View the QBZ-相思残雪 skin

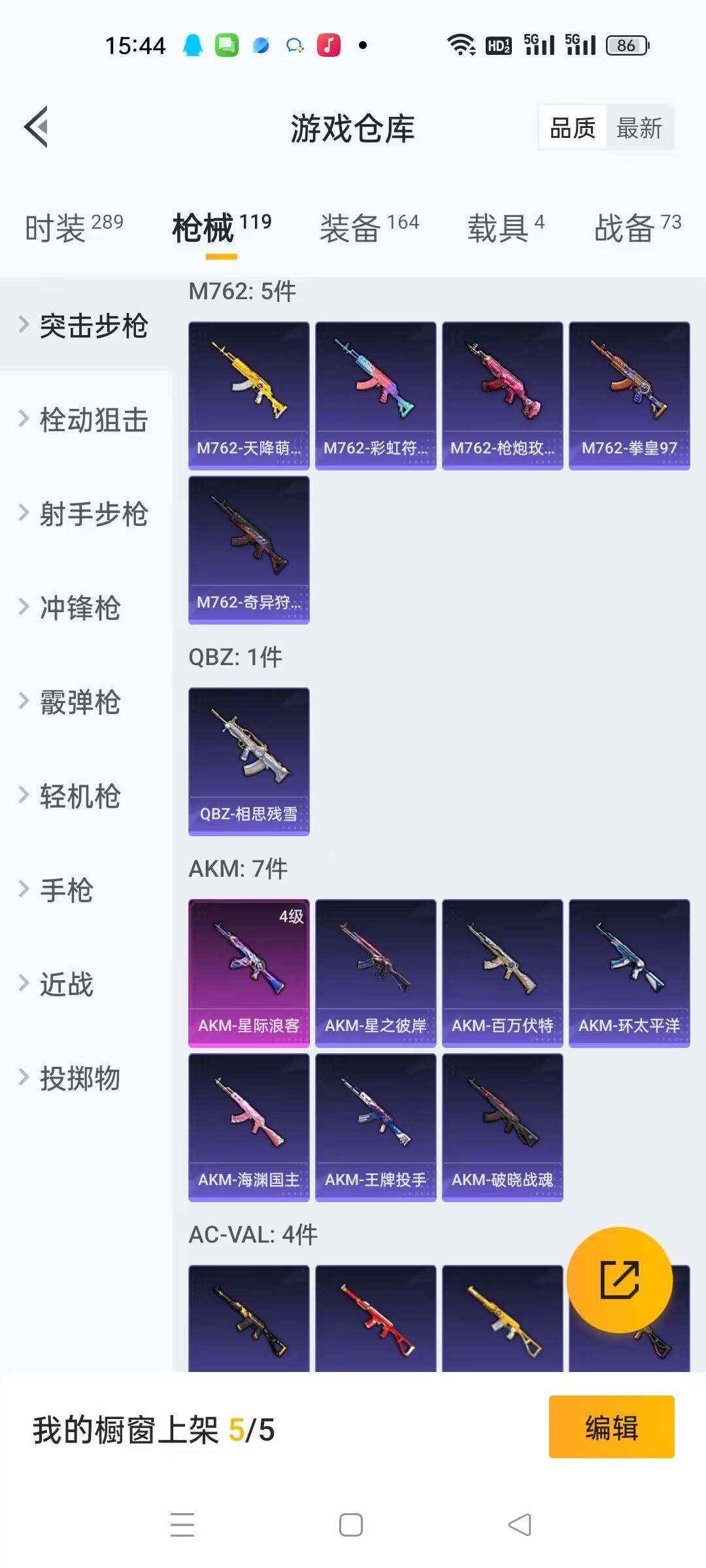point(248,761)
